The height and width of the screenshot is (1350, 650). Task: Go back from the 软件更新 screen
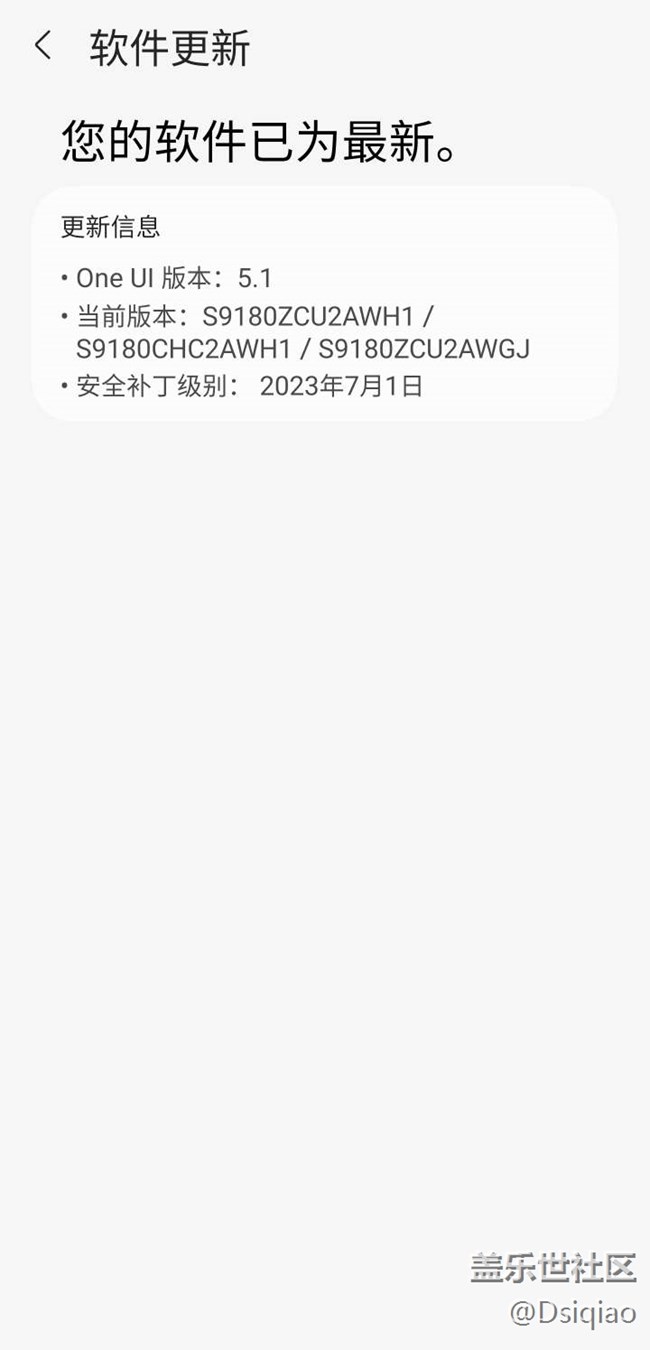pos(42,46)
